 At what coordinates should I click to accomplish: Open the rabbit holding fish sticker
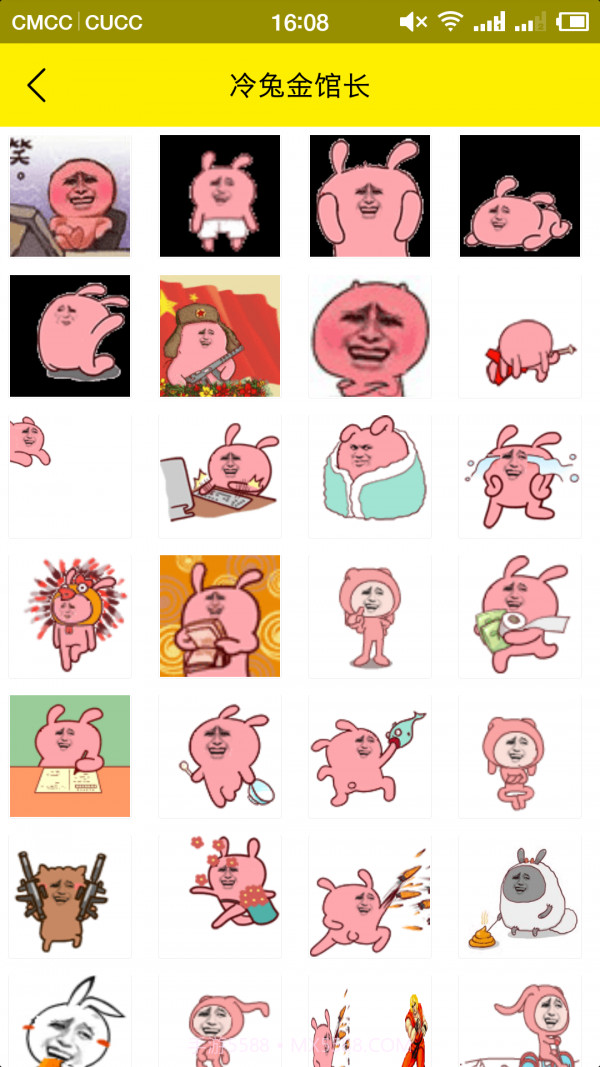(370, 756)
